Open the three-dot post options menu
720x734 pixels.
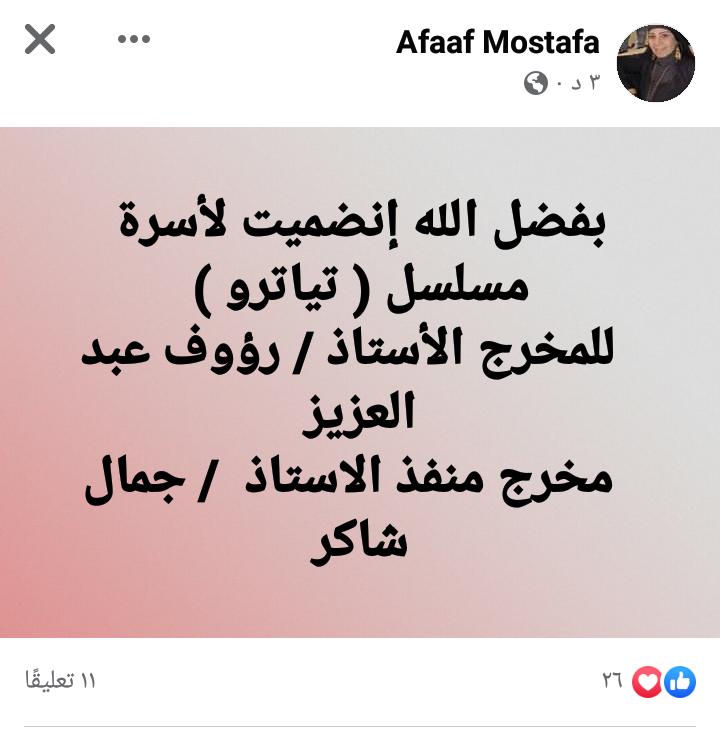[x=133, y=40]
